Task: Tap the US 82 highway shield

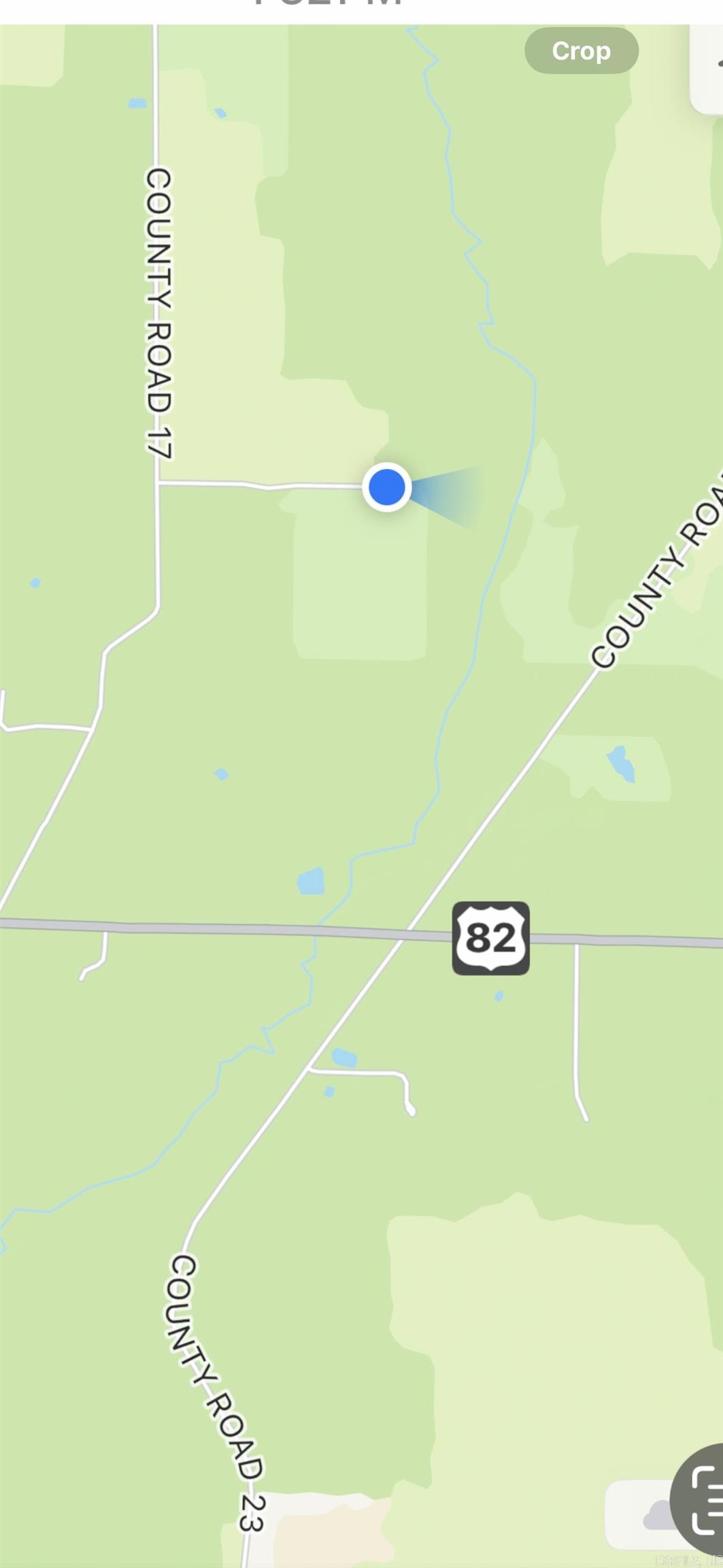Action: pyautogui.click(x=490, y=938)
